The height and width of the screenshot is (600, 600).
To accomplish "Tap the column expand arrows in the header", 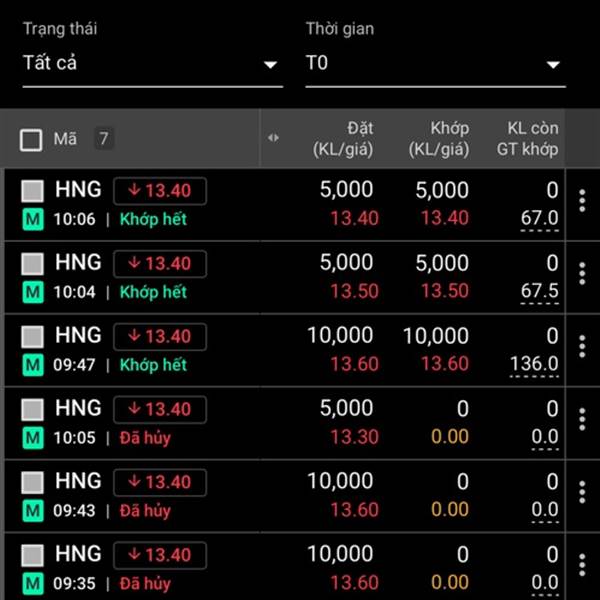I will point(273,139).
